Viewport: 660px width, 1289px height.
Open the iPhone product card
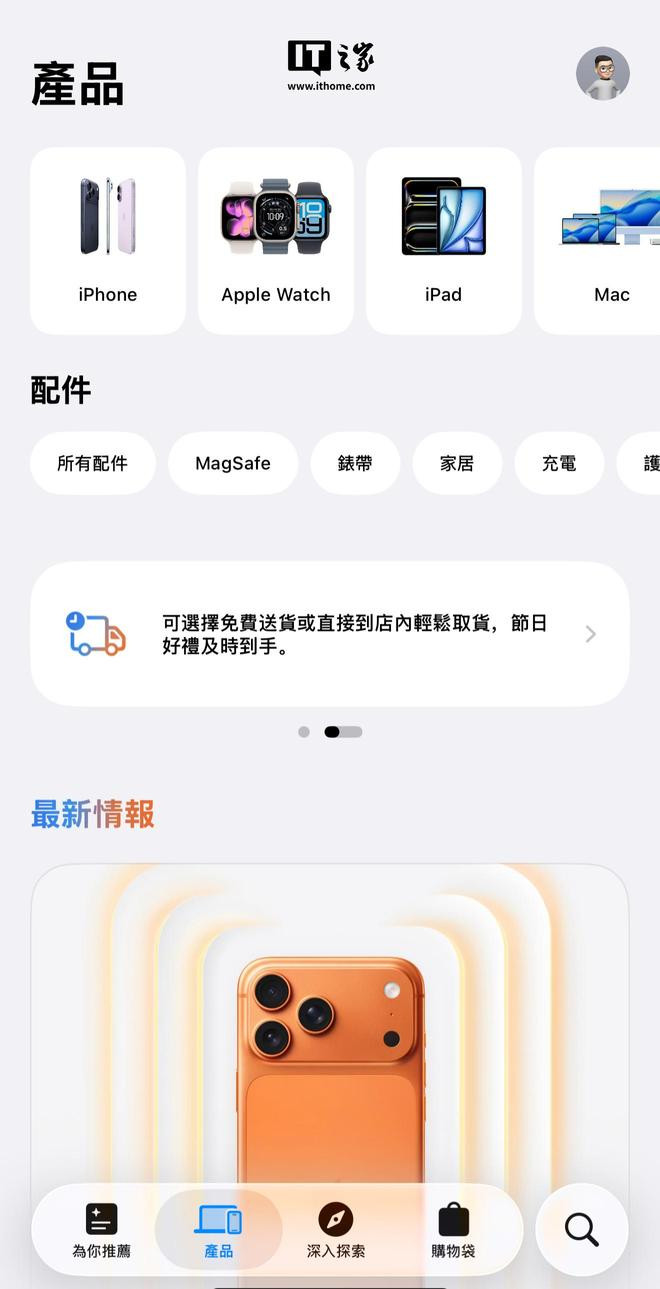click(108, 241)
